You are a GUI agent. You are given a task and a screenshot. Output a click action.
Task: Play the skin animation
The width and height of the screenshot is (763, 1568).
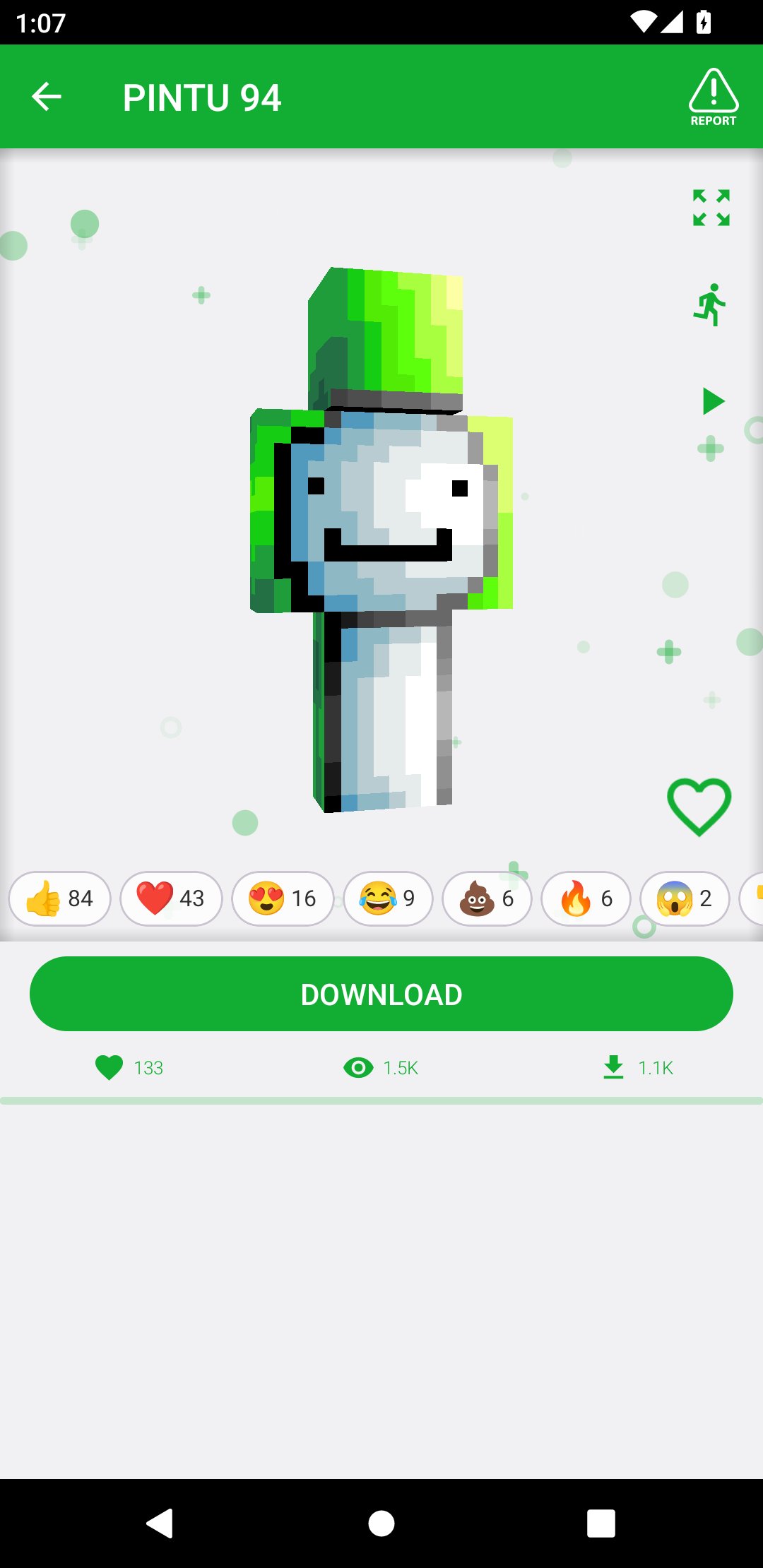click(x=713, y=401)
